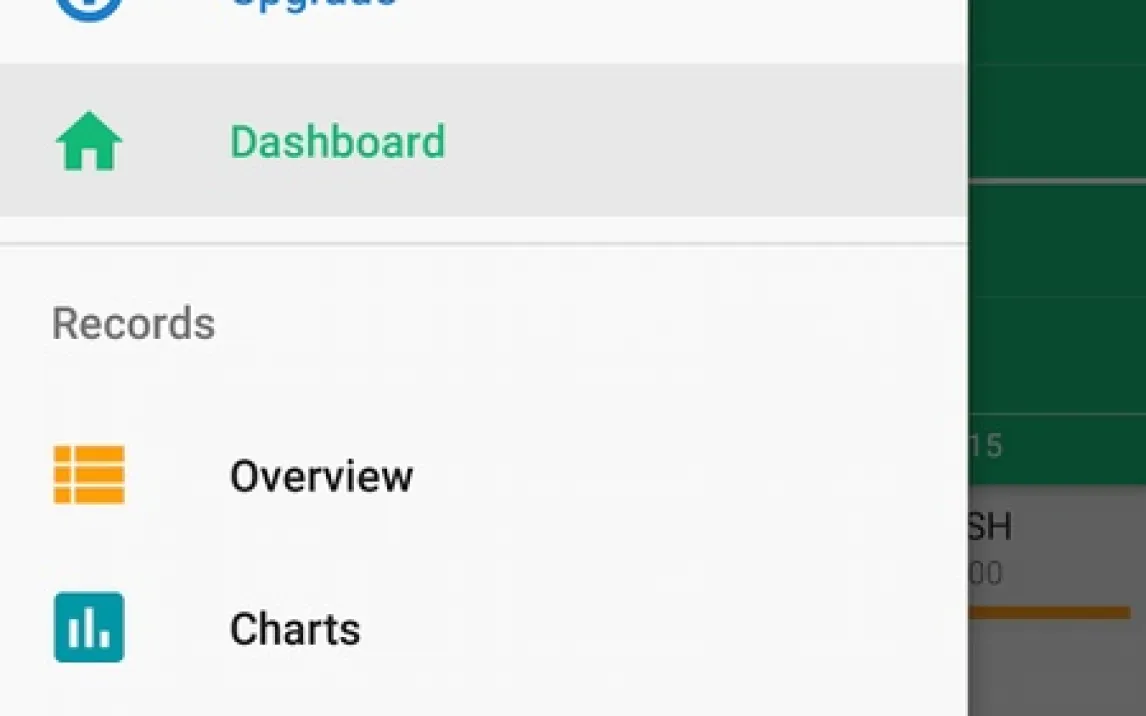
Task: Open the Overview records section
Action: (x=321, y=476)
